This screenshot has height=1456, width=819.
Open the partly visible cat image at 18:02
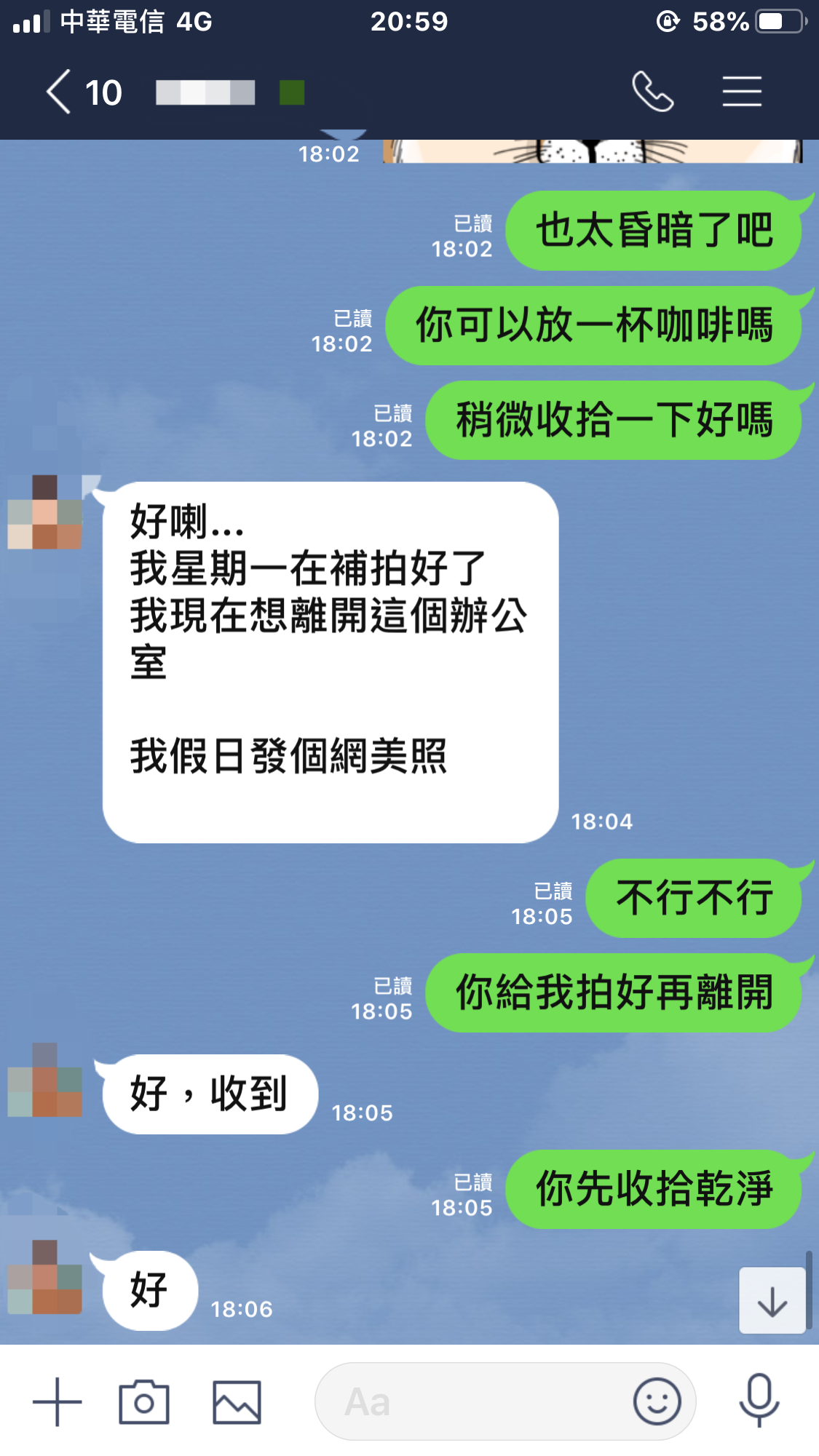(592, 151)
